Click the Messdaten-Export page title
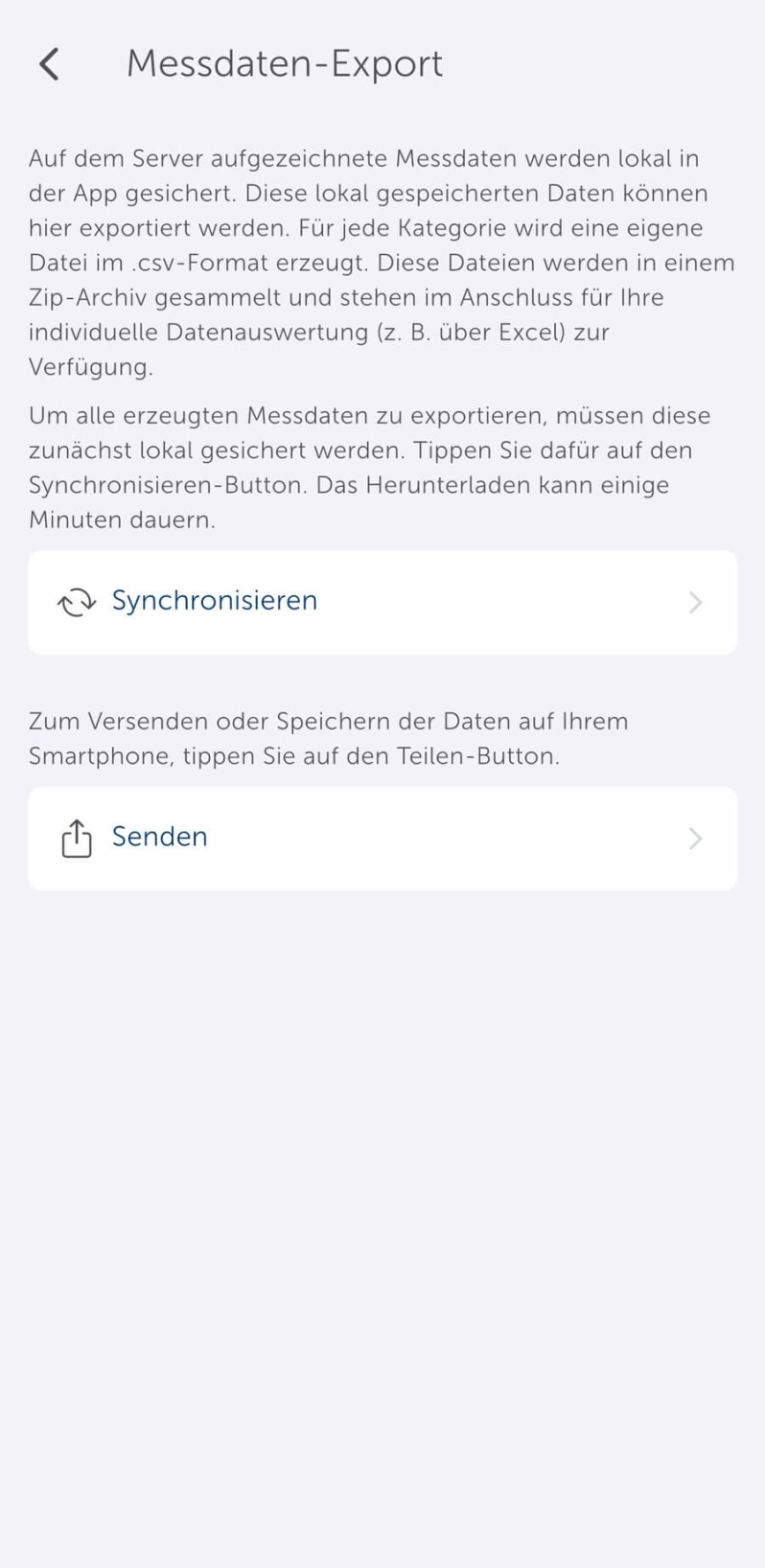 click(284, 63)
